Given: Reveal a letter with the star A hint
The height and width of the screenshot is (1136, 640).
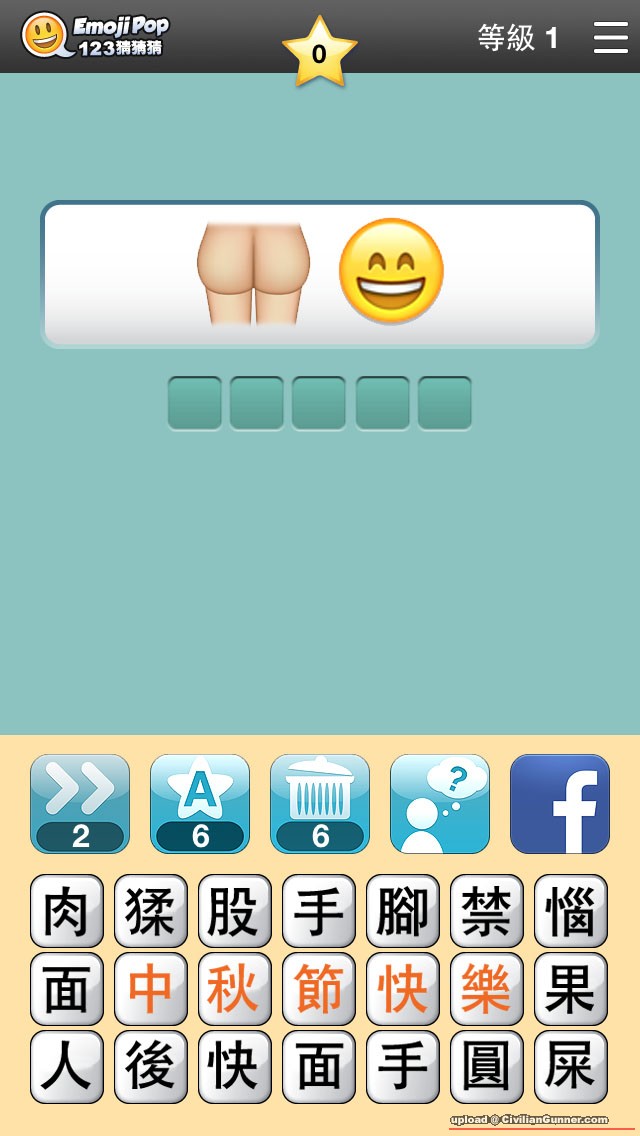Looking at the screenshot, I should [200, 803].
